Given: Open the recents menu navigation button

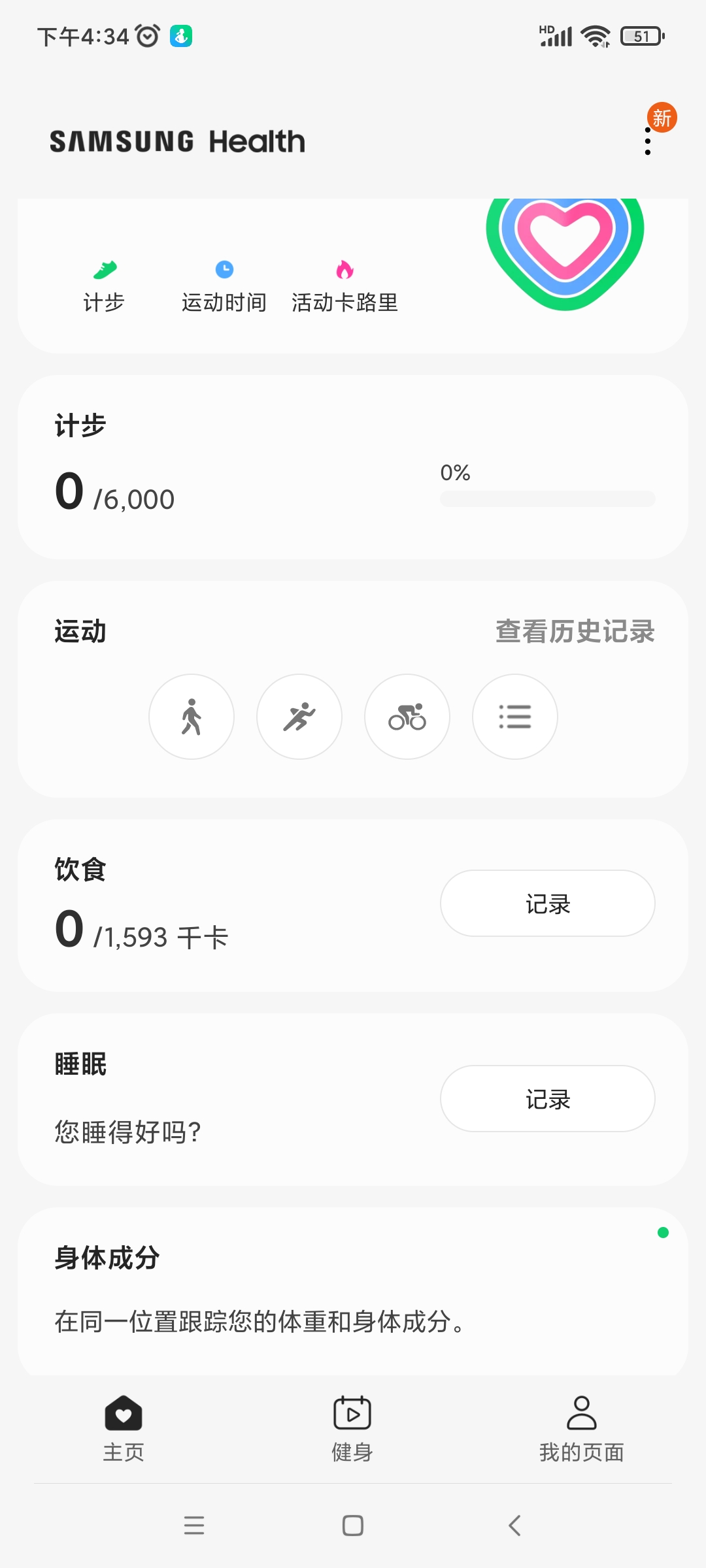Looking at the screenshot, I should [194, 1526].
